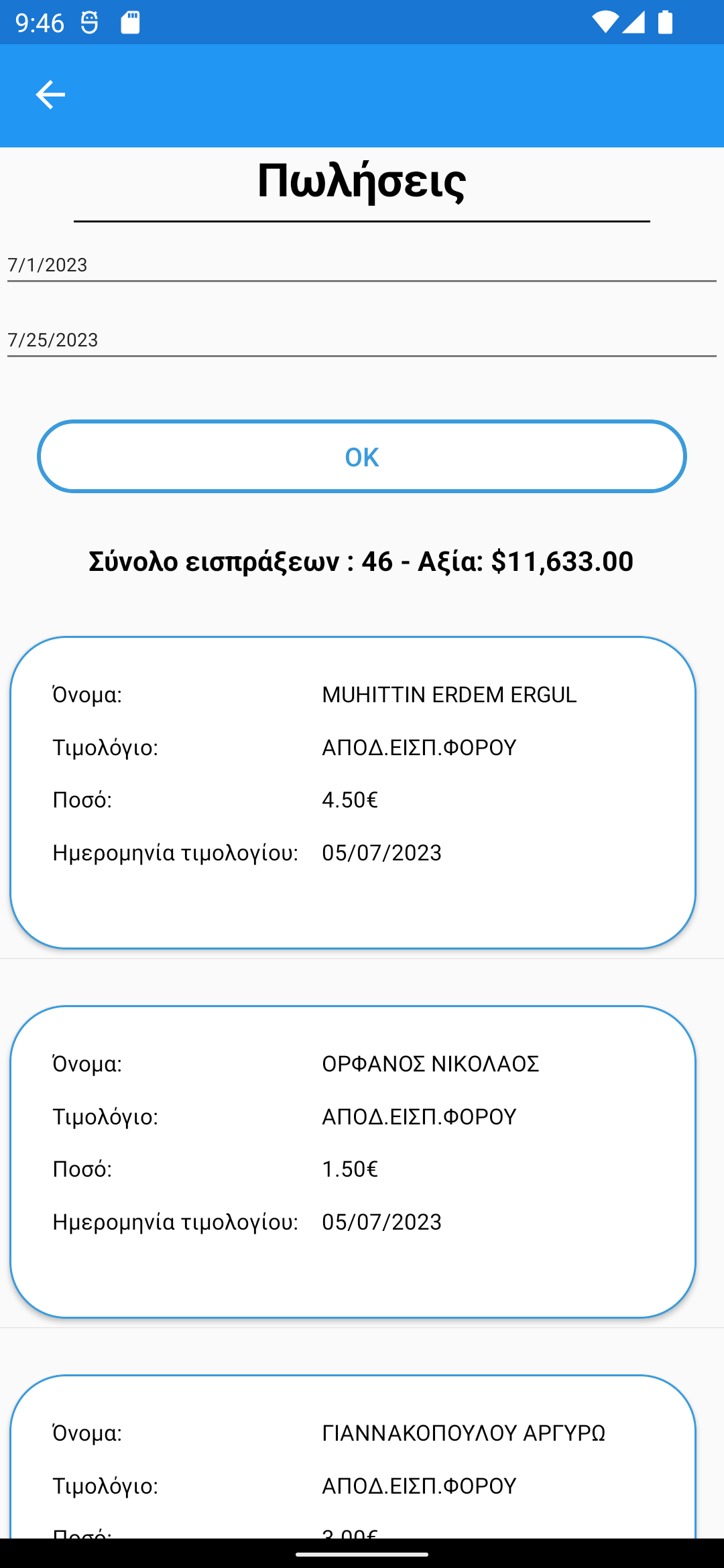Open the MUHITTIN ERDEM ERGUL sale card
Image resolution: width=724 pixels, height=1568 pixels.
point(353,792)
